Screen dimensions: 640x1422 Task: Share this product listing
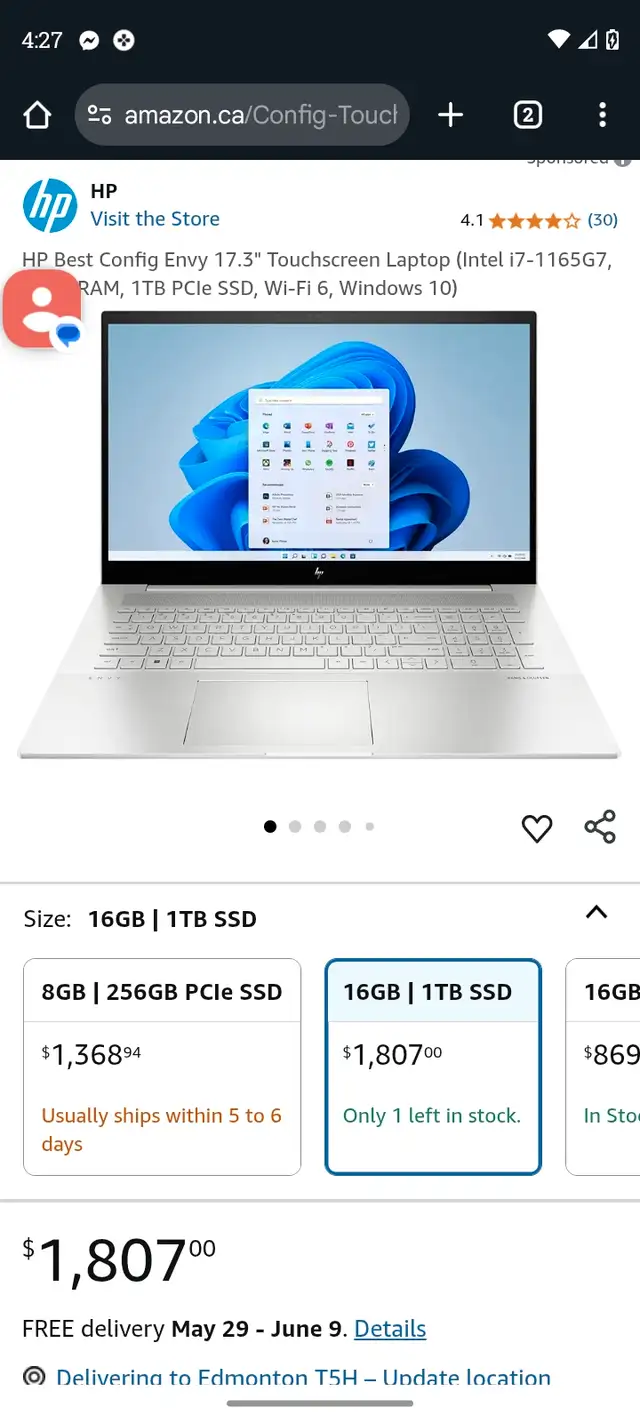[x=600, y=827]
